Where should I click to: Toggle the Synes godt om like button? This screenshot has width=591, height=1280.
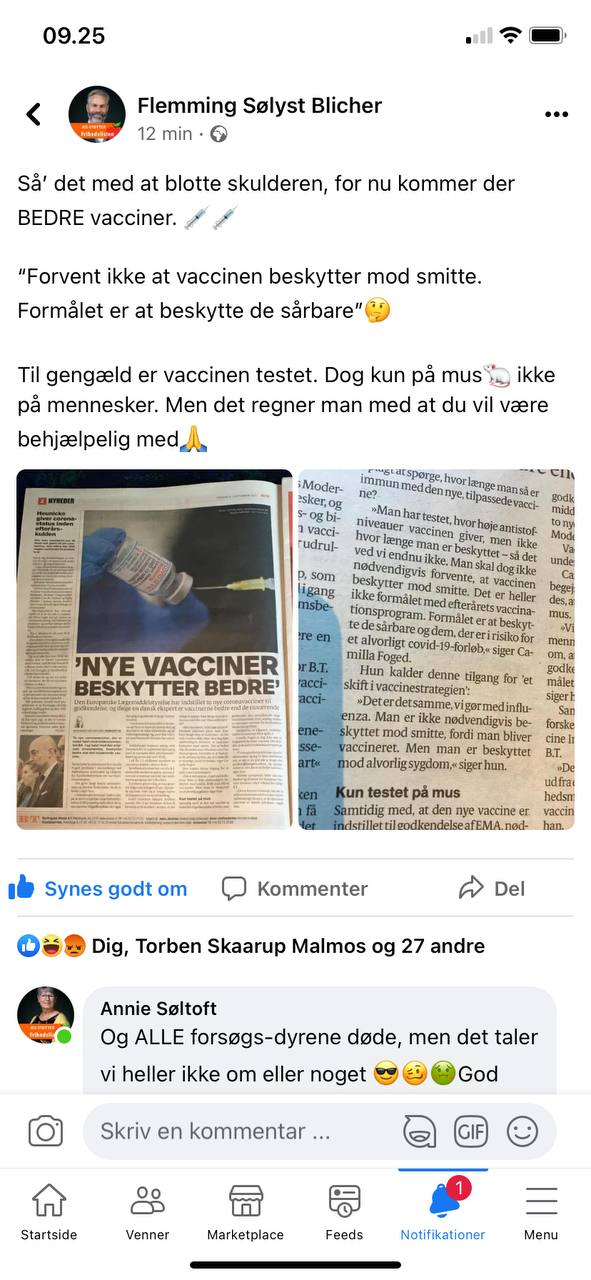click(x=98, y=888)
